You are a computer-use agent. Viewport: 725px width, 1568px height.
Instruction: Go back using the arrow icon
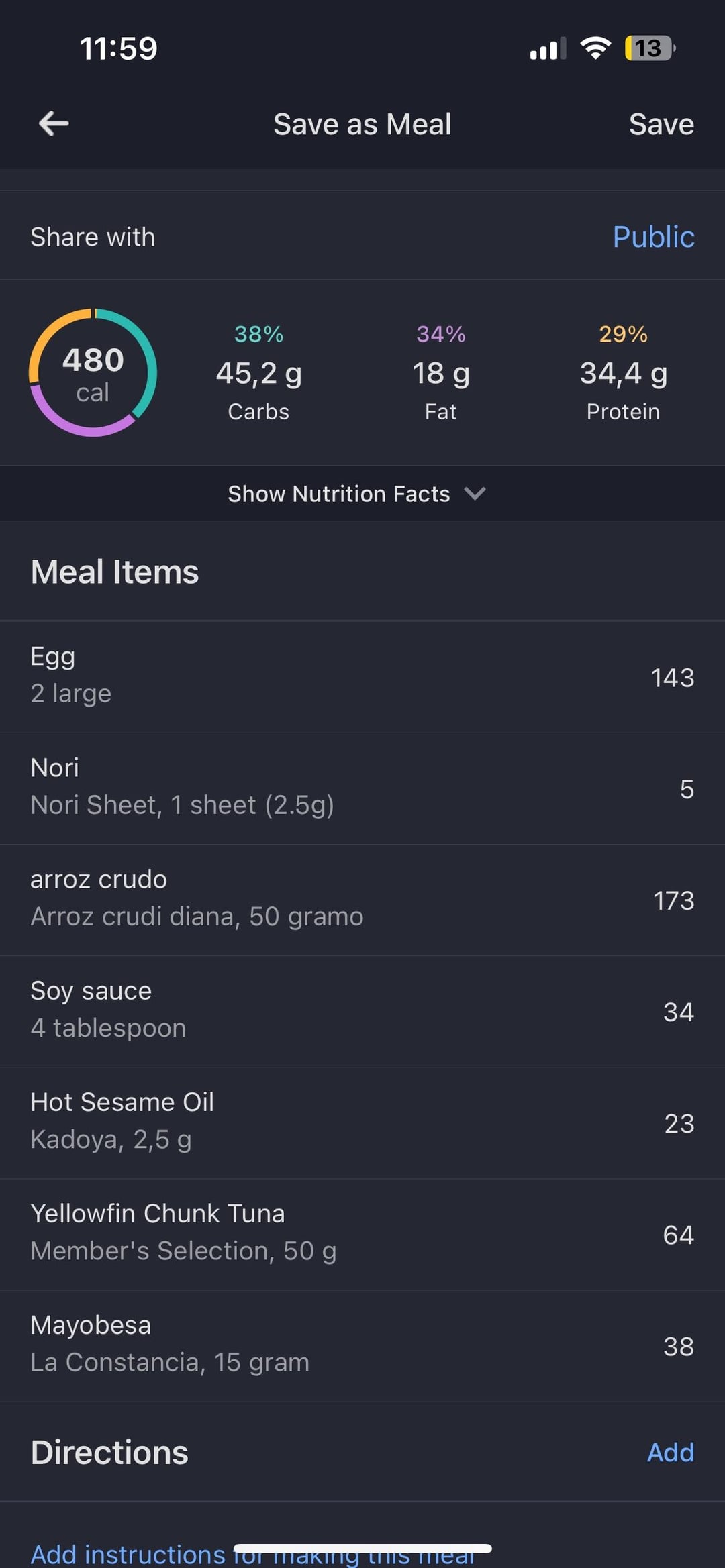54,123
